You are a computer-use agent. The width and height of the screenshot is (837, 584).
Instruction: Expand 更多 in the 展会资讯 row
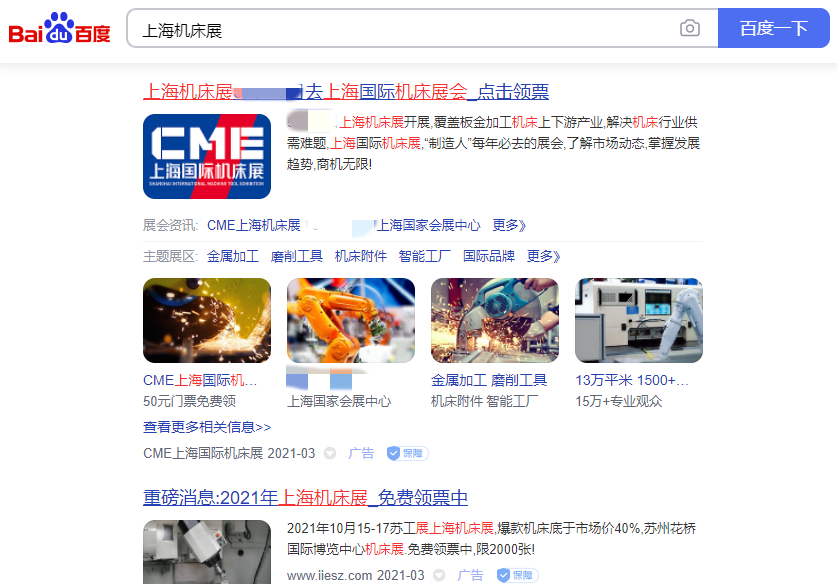(x=509, y=225)
